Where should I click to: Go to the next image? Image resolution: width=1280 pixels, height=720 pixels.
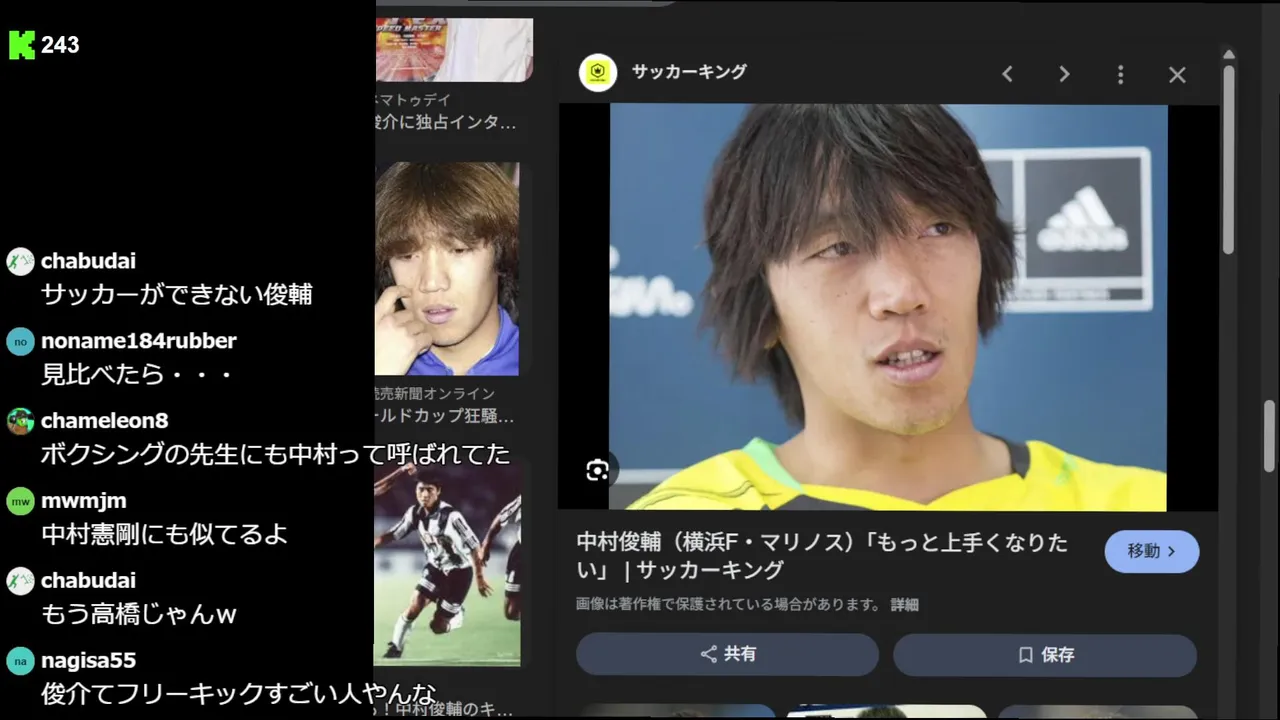click(x=1064, y=75)
